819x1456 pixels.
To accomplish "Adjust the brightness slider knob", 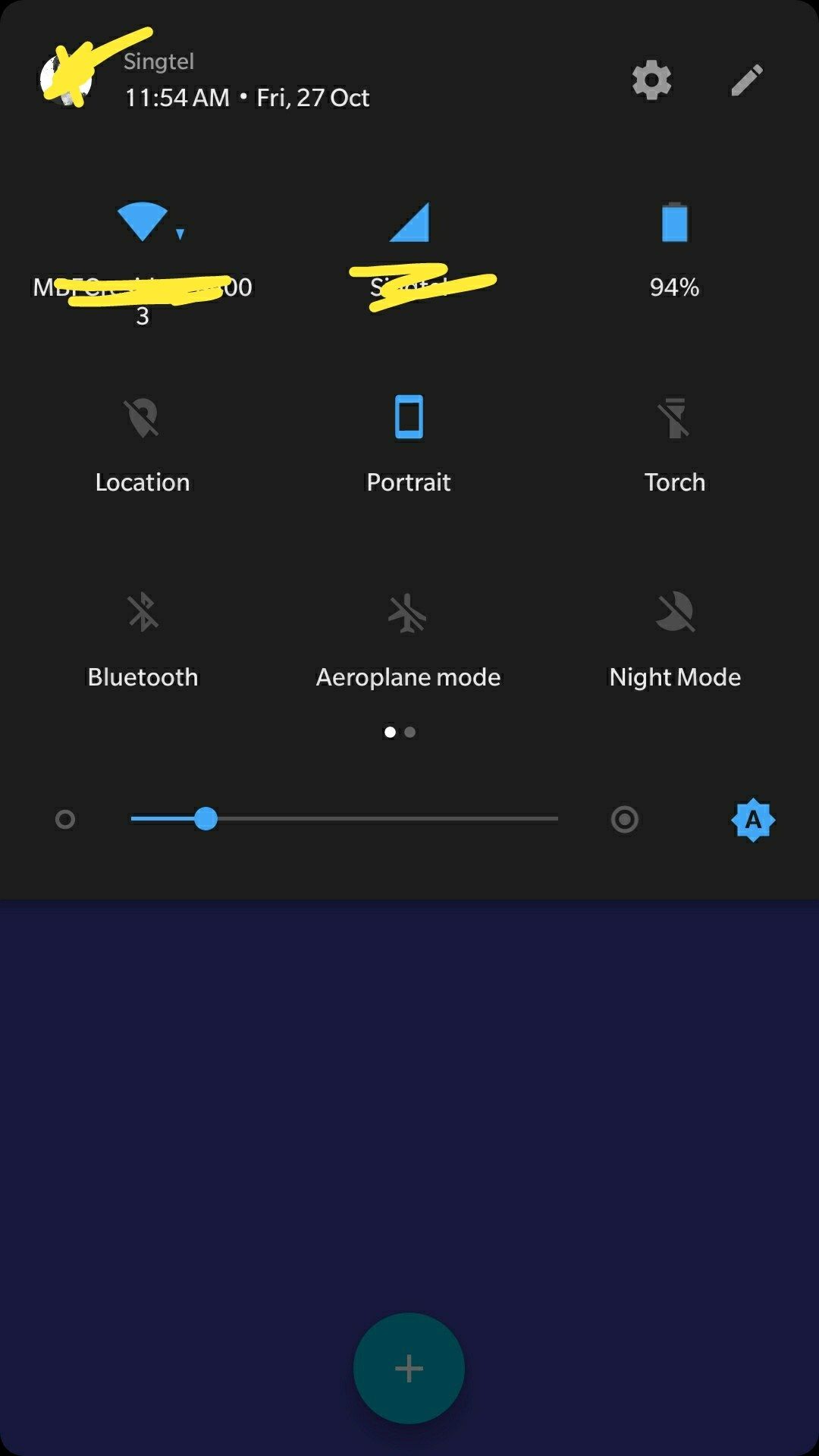I will (206, 819).
